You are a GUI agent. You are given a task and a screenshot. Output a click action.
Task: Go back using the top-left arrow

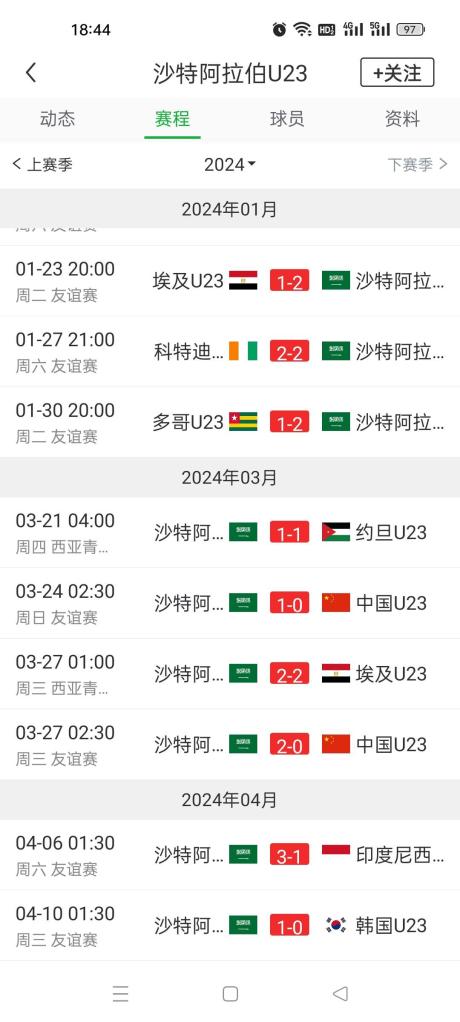point(31,72)
